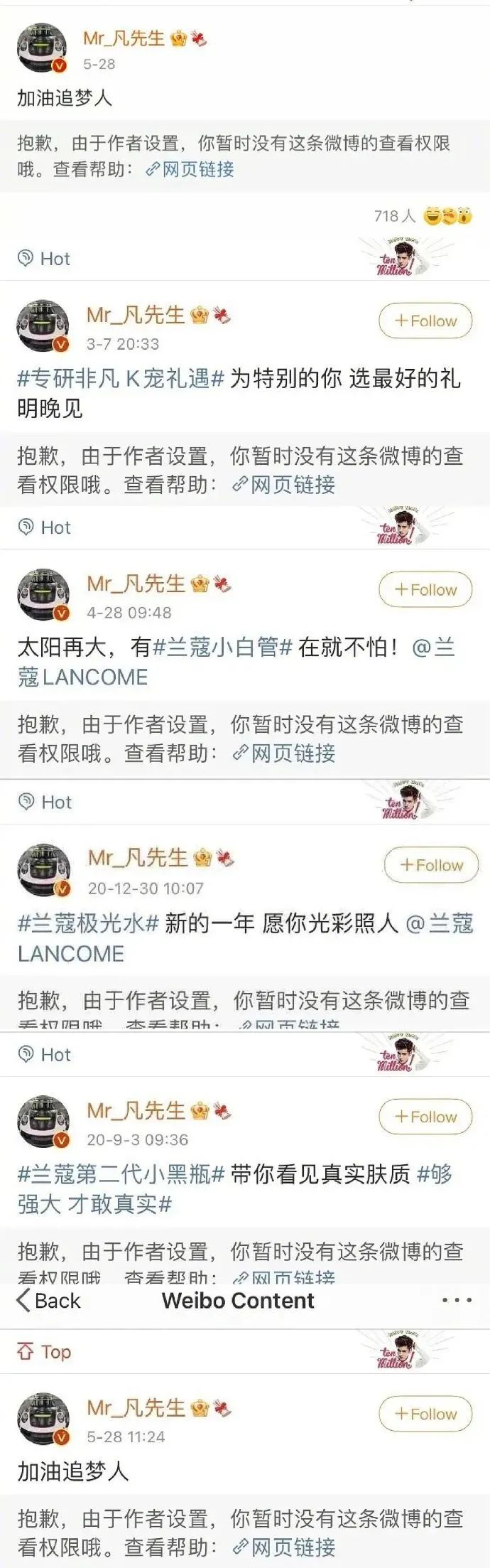Follow from the 5-28 11:24 post
490x1568 pixels.
coord(425,1414)
